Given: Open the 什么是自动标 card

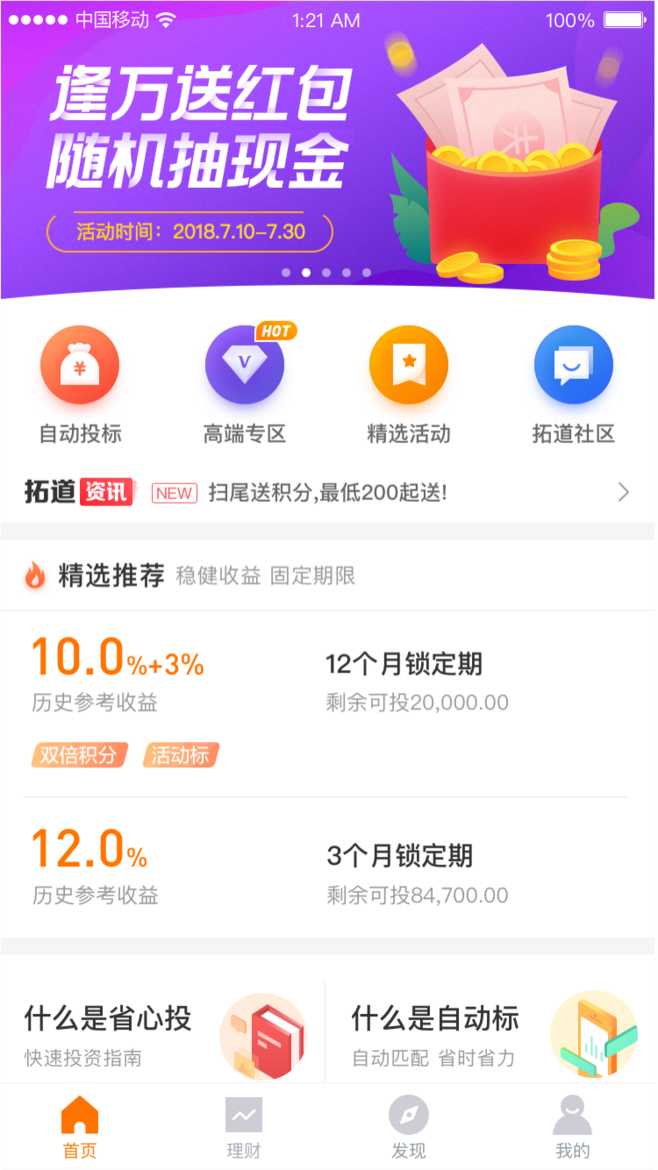Looking at the screenshot, I should (492, 1030).
